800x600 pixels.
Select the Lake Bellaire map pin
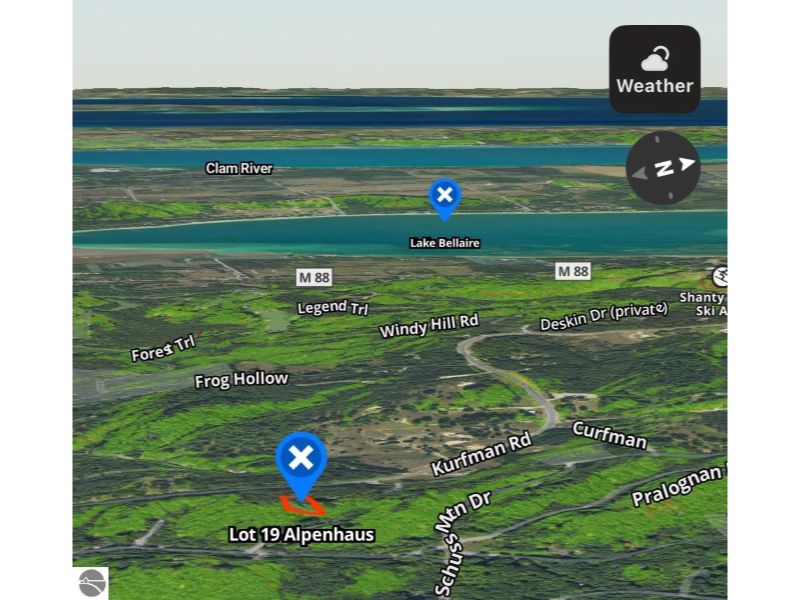[x=444, y=196]
